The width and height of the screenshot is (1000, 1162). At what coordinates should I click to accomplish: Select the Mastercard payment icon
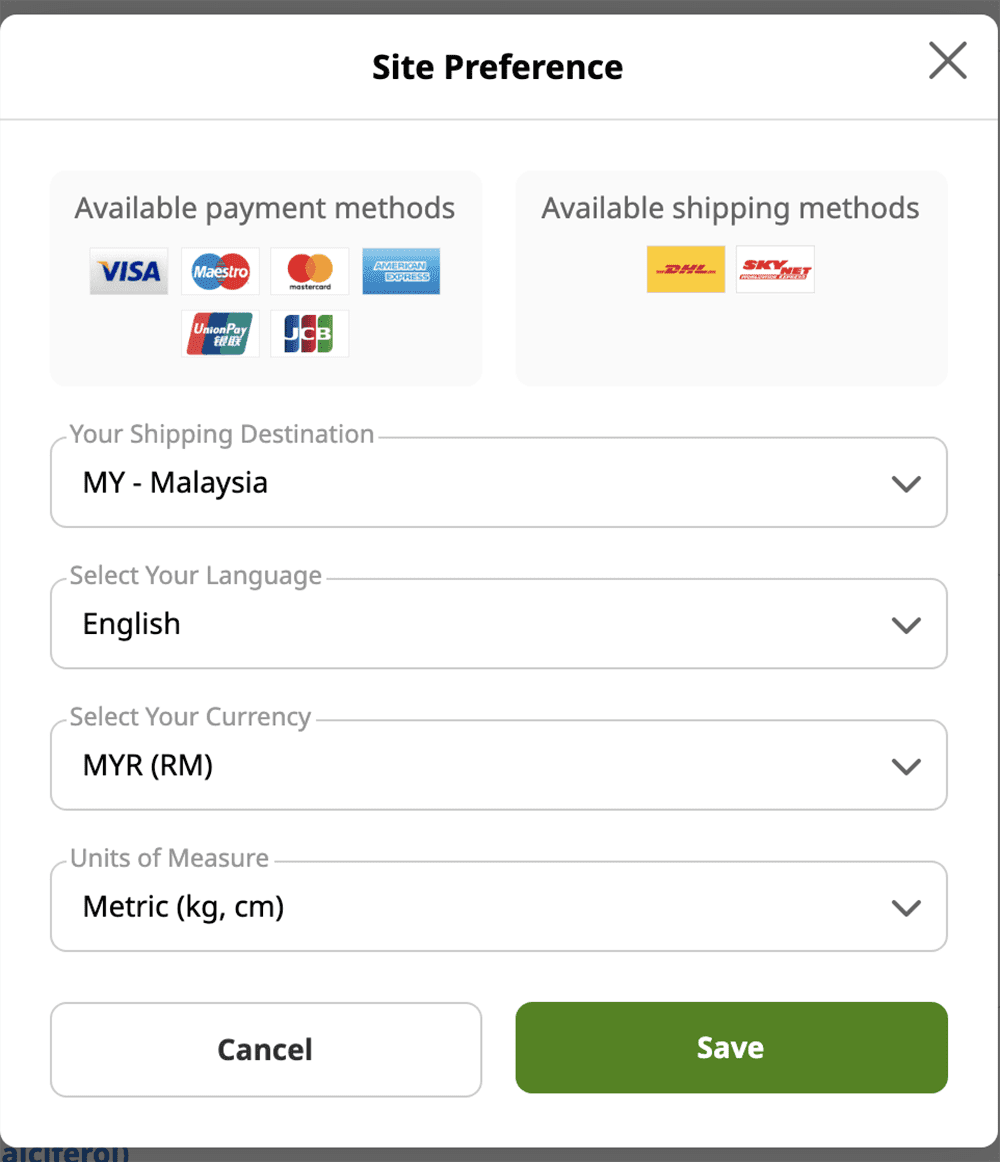pos(309,271)
